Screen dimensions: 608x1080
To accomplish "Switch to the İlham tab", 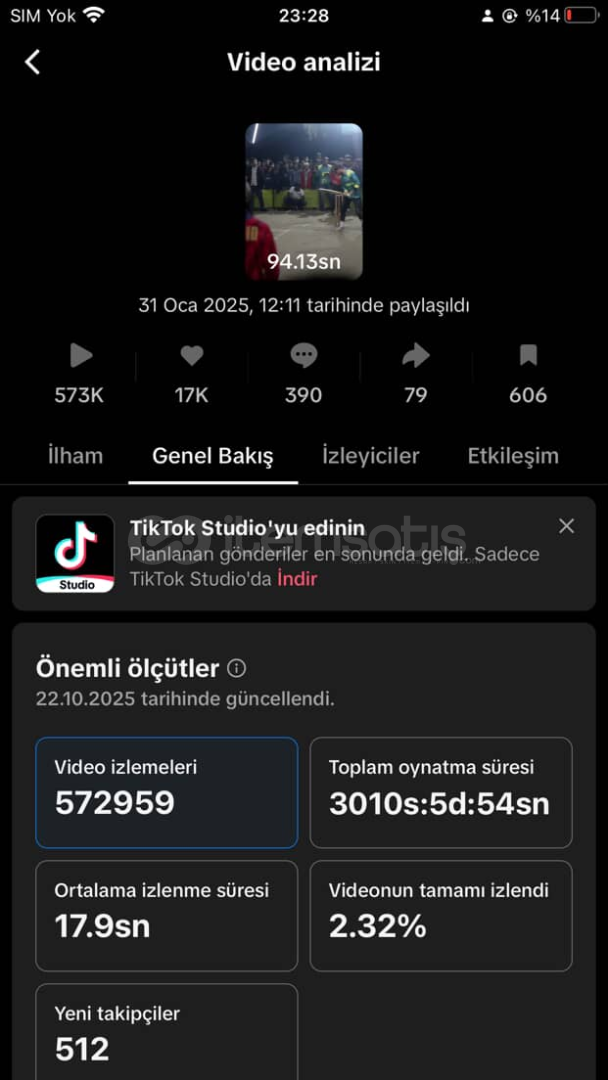I will [75, 456].
